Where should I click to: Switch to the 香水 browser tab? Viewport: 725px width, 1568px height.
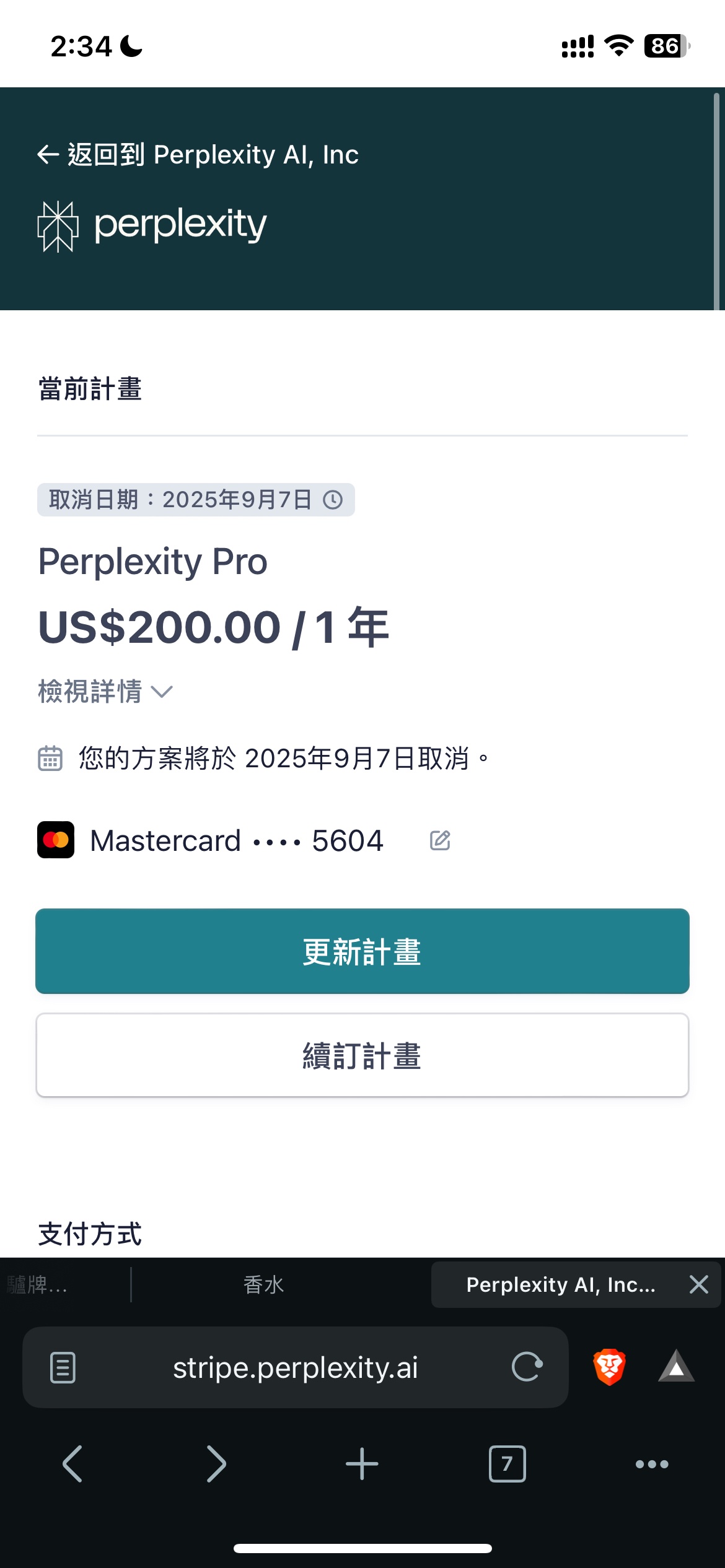point(263,1285)
